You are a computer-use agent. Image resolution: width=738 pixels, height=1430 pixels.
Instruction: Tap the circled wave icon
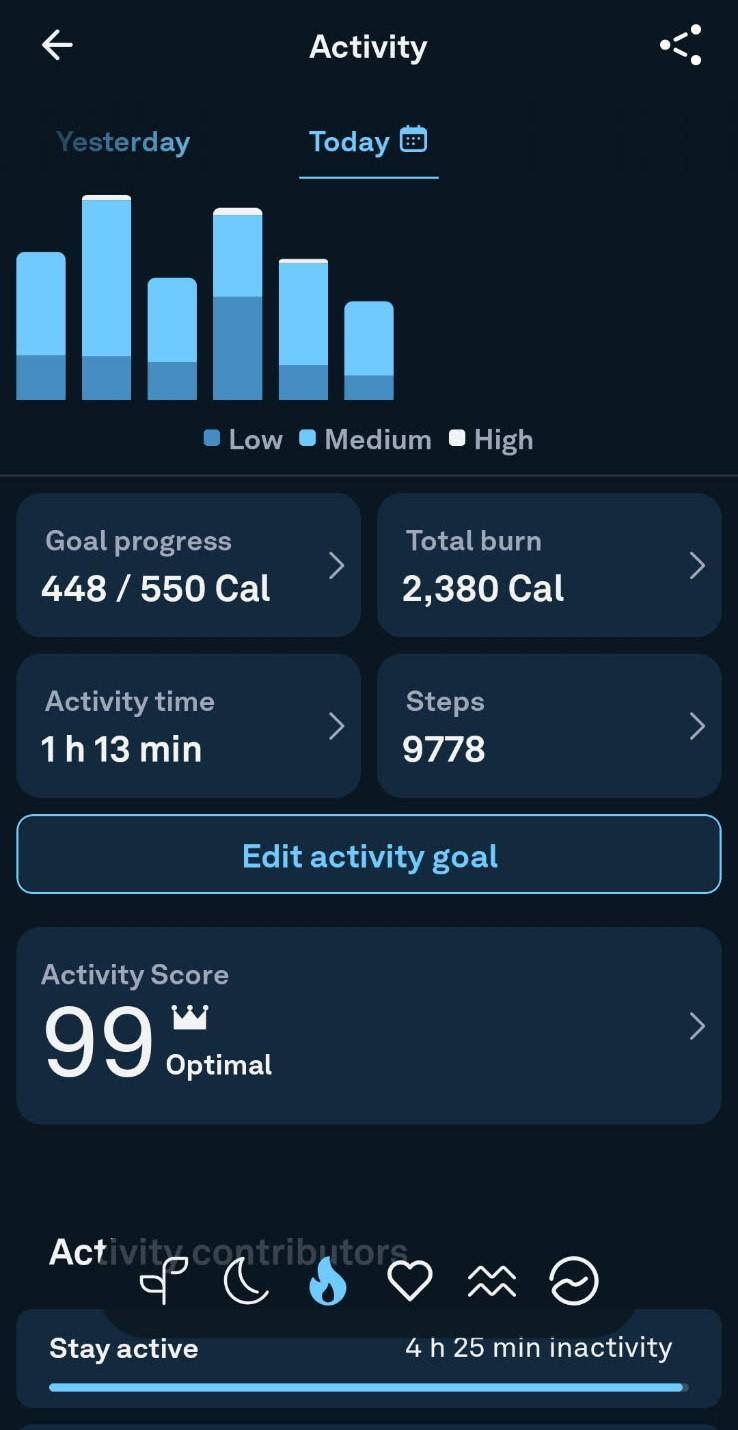(574, 1281)
